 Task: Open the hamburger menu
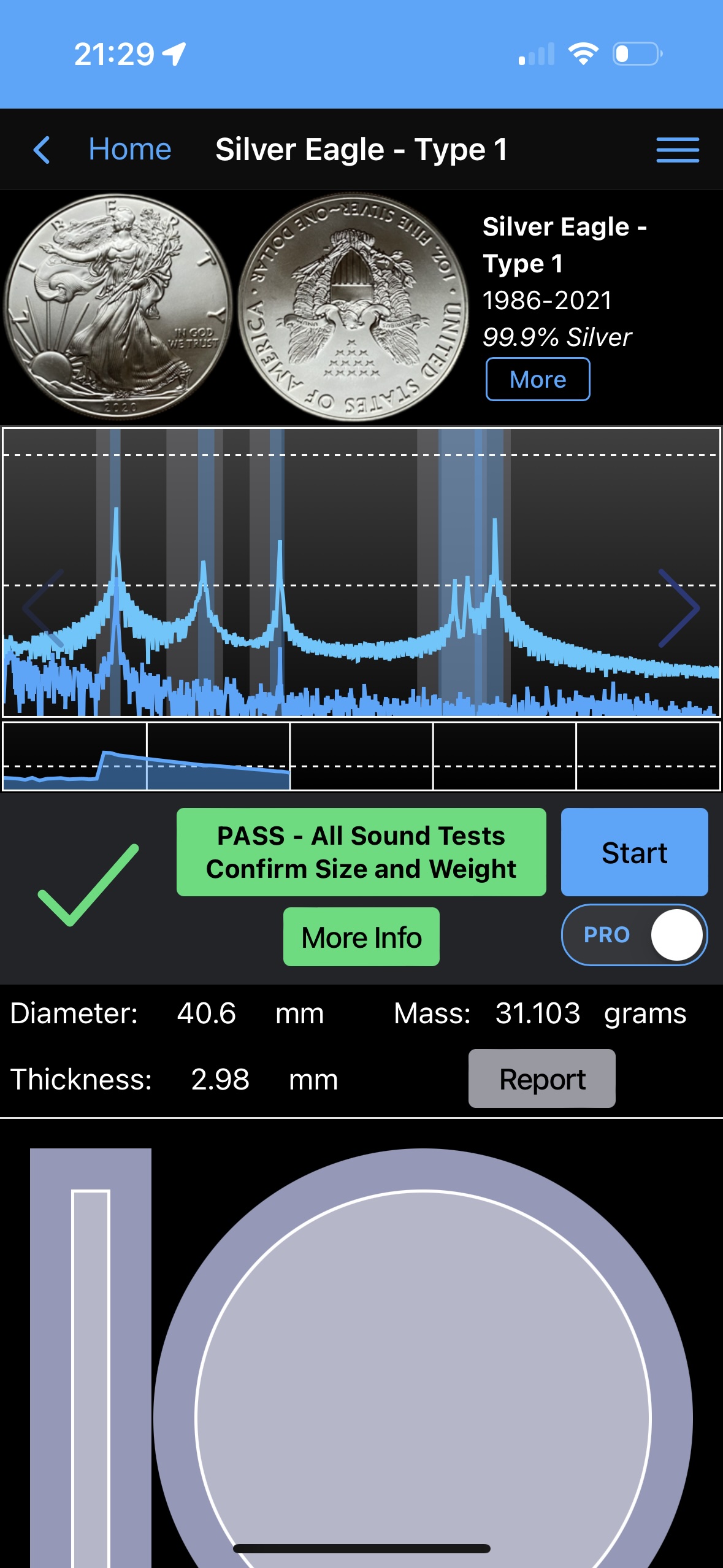click(x=677, y=150)
